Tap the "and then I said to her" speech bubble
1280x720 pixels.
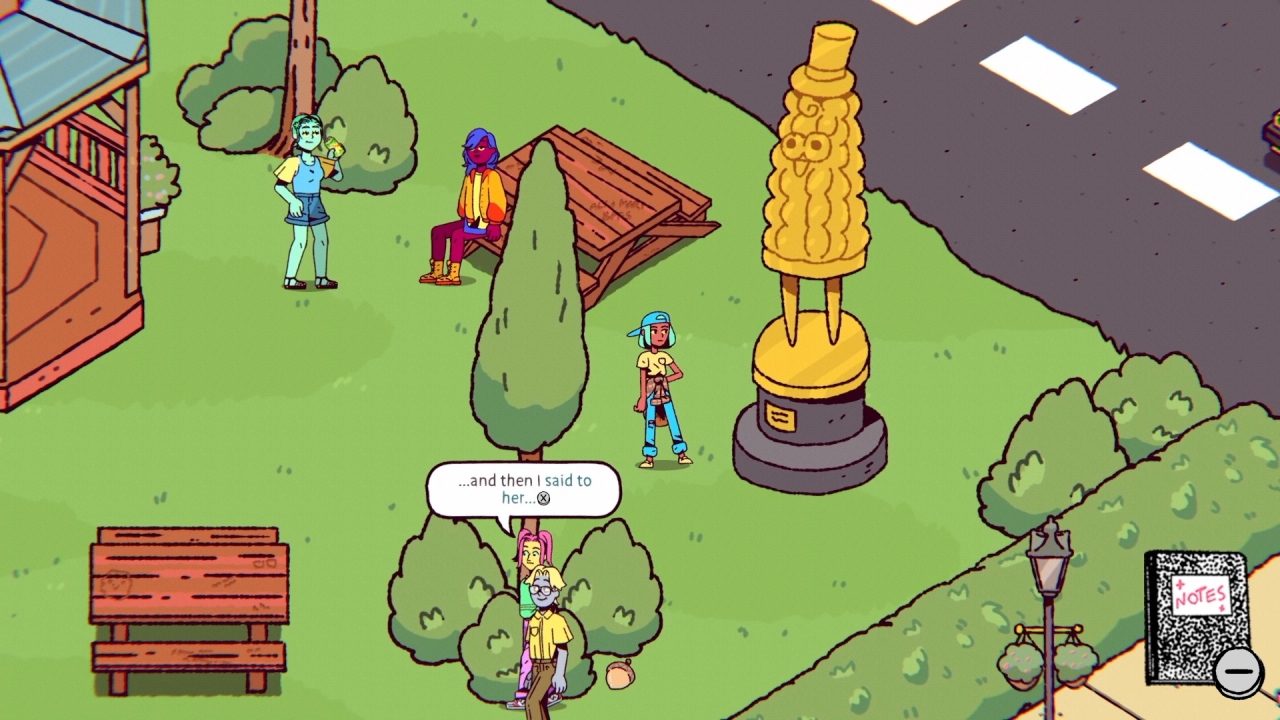524,489
